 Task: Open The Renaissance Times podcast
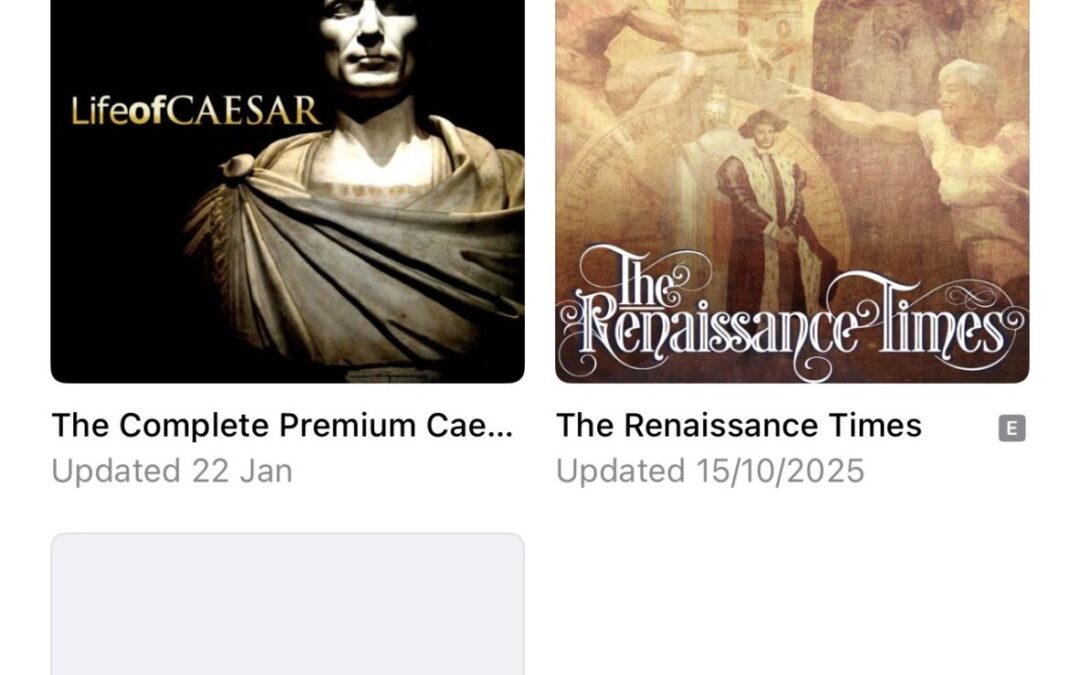point(792,190)
